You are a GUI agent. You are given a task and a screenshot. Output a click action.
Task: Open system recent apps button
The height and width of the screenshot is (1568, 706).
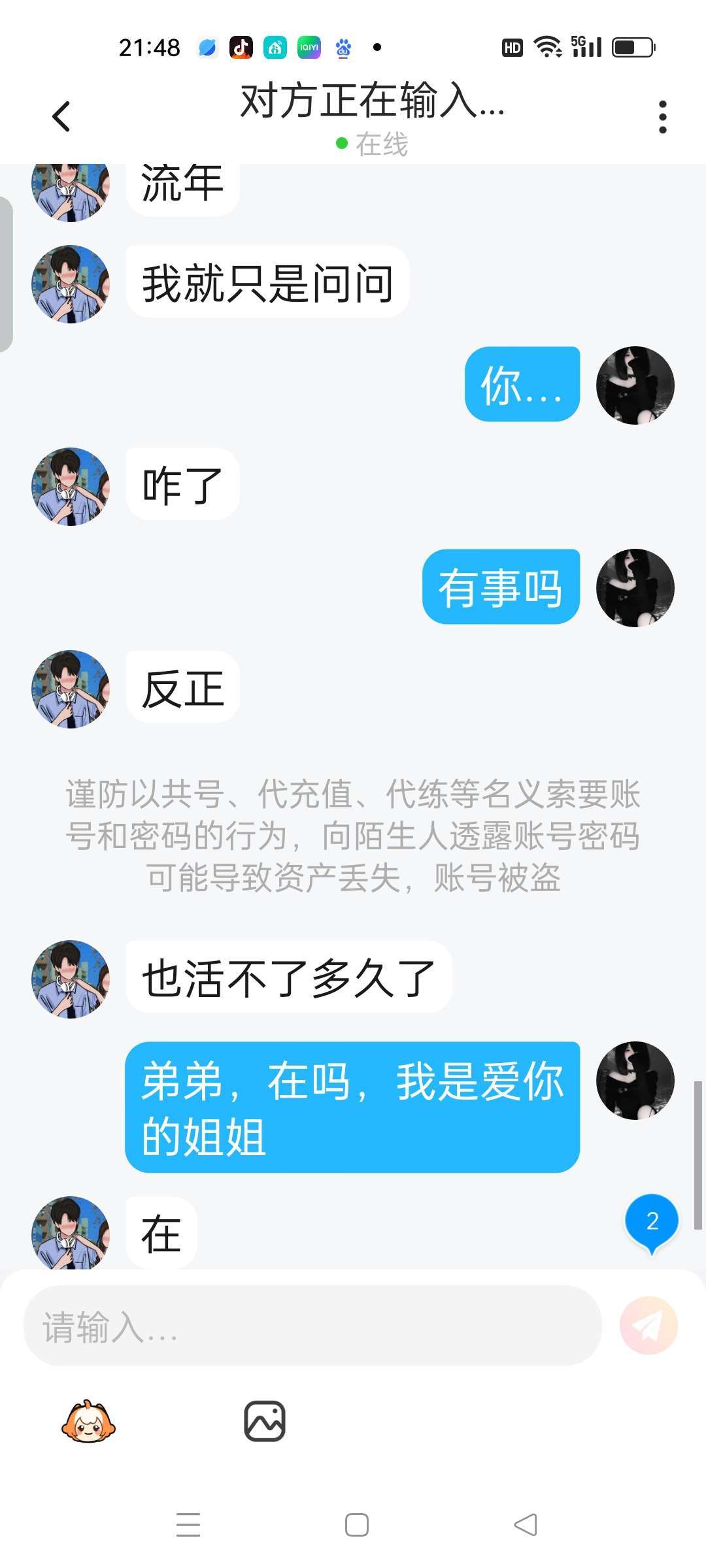coord(188,1525)
